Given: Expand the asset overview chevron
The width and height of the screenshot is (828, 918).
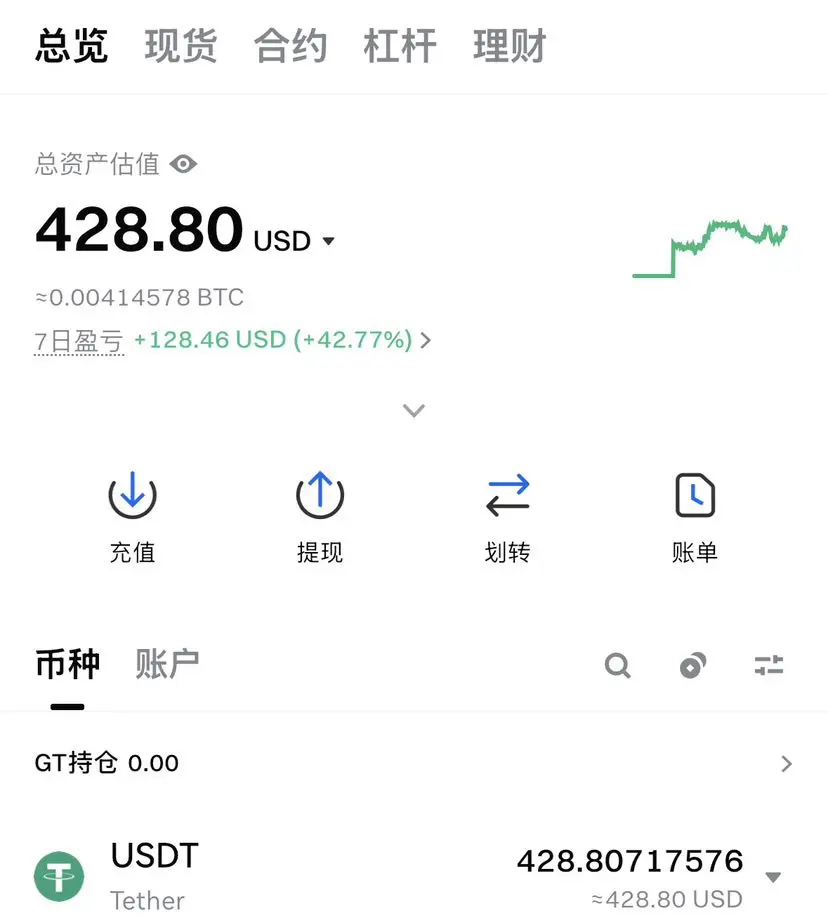Looking at the screenshot, I should tap(414, 410).
